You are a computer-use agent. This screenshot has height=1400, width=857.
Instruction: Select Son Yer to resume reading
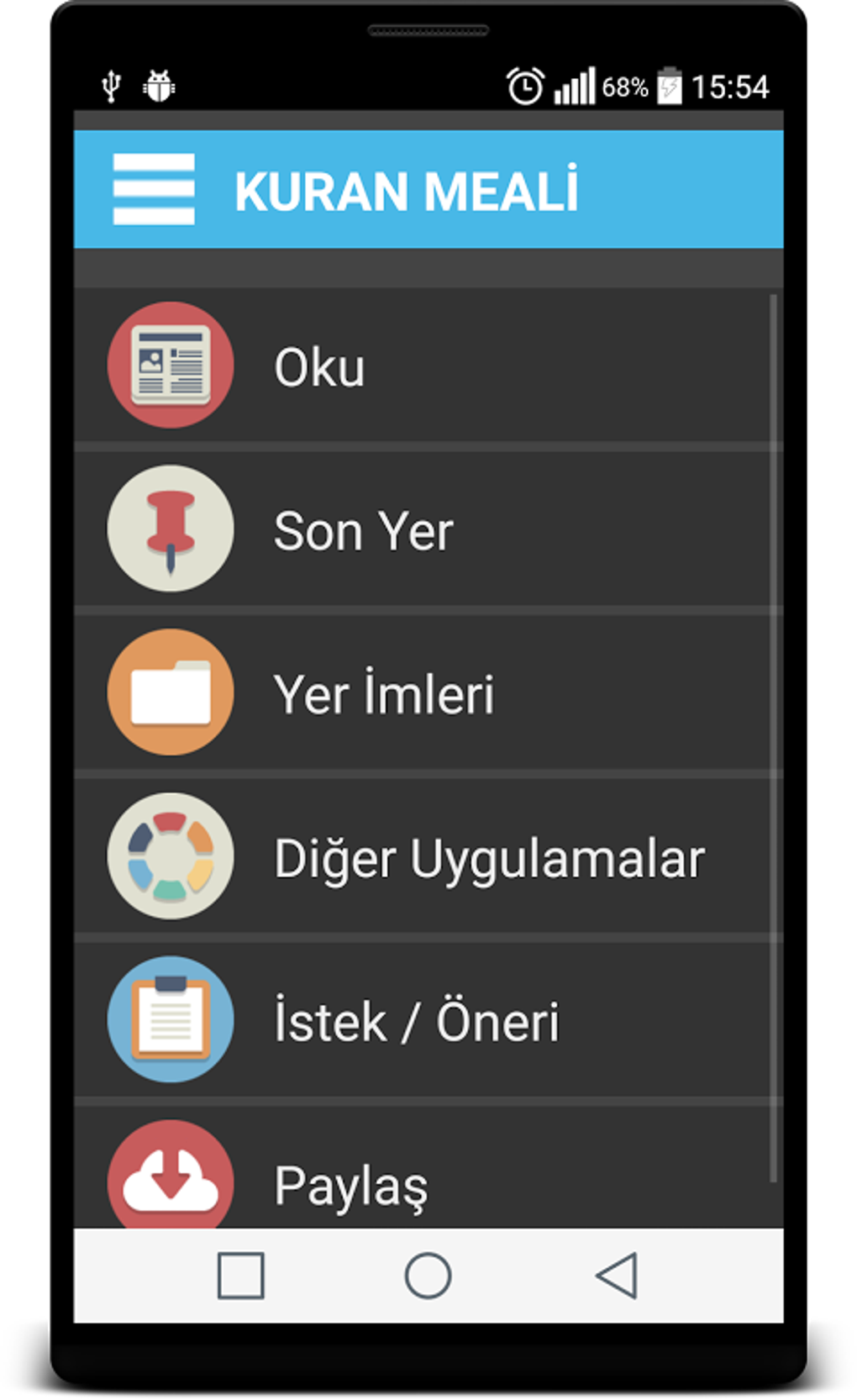[420, 529]
